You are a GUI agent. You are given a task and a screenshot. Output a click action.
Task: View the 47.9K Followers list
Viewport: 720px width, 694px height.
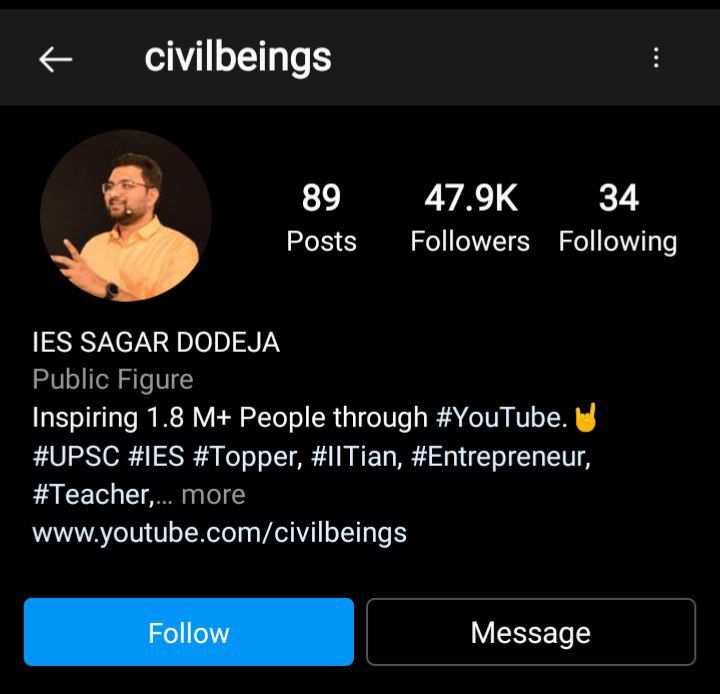pos(470,217)
